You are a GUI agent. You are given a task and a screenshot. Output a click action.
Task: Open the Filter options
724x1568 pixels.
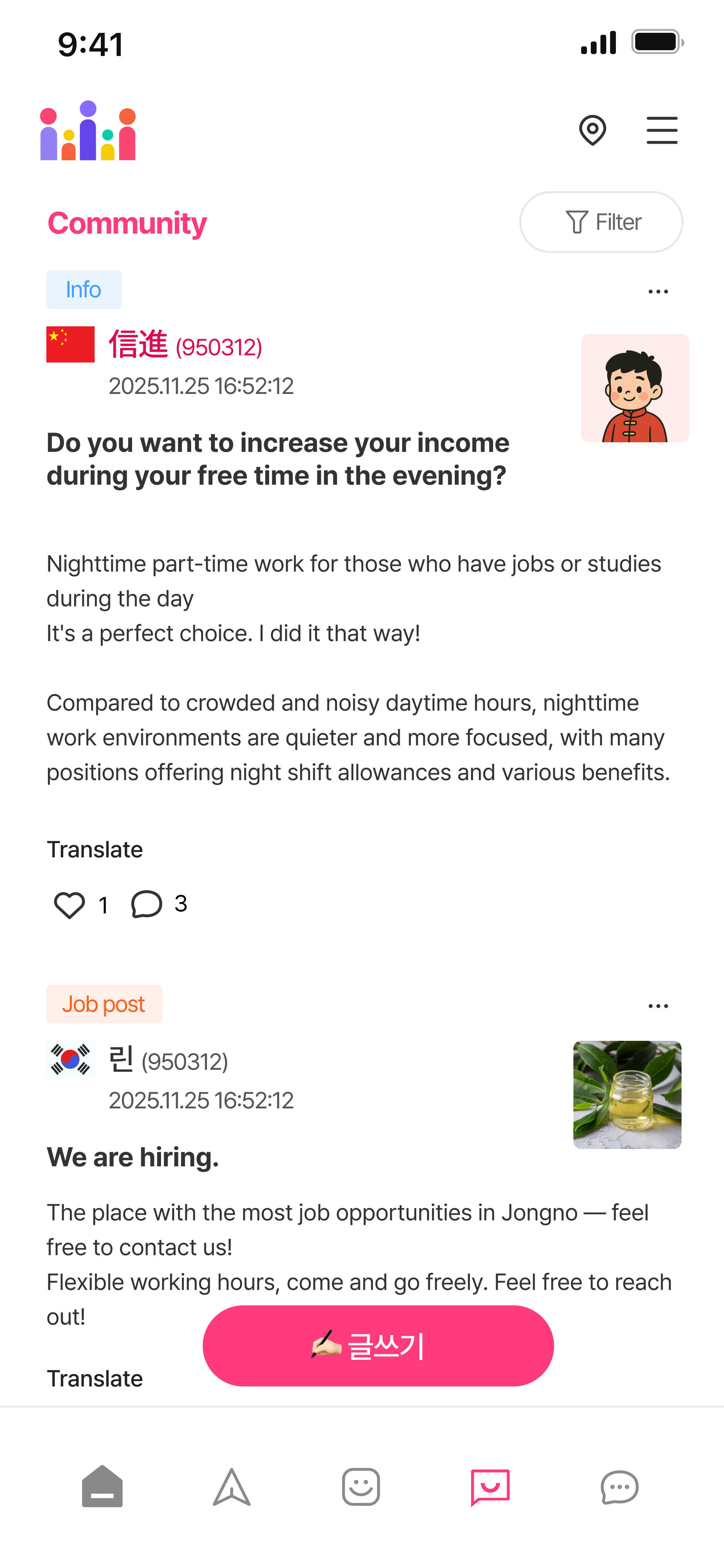coord(601,222)
